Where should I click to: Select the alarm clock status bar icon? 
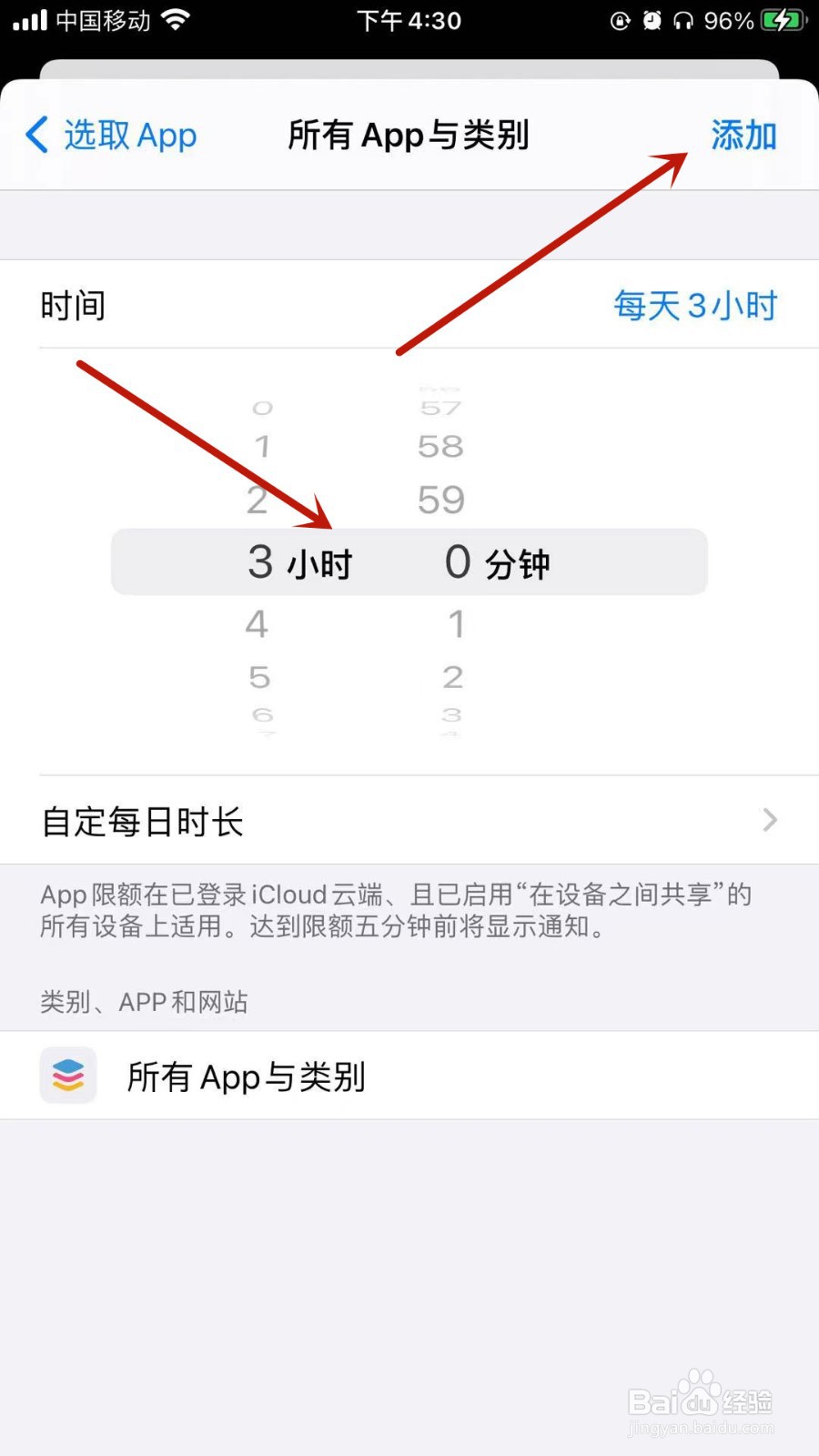tap(652, 19)
